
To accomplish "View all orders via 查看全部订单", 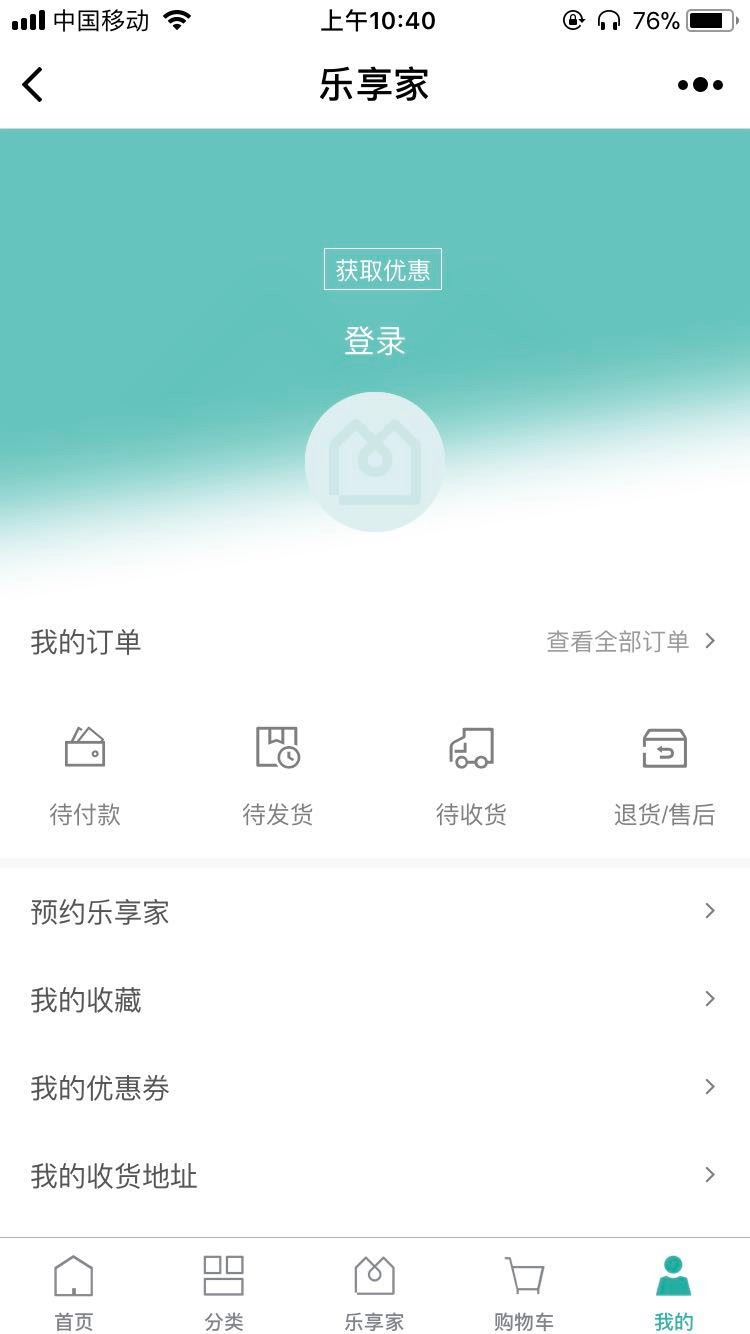I will 632,641.
